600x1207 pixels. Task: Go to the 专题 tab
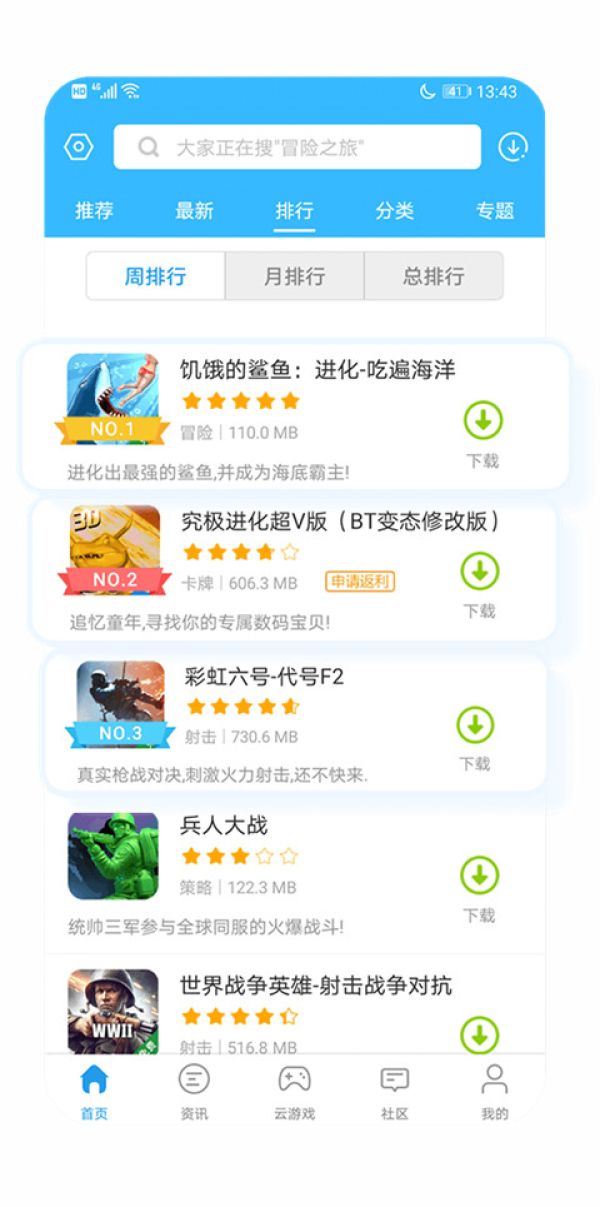[495, 211]
